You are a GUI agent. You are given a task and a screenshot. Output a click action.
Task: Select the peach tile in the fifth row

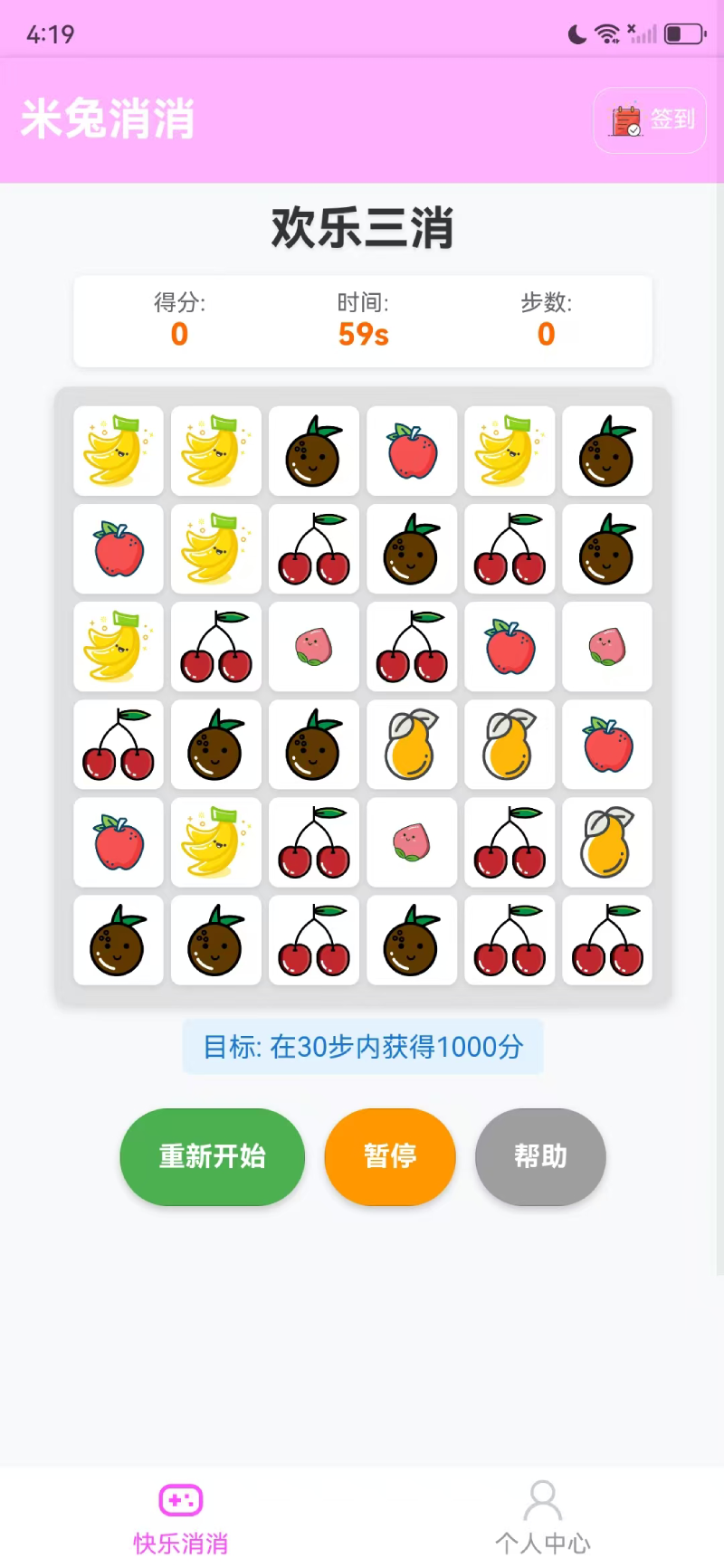411,842
